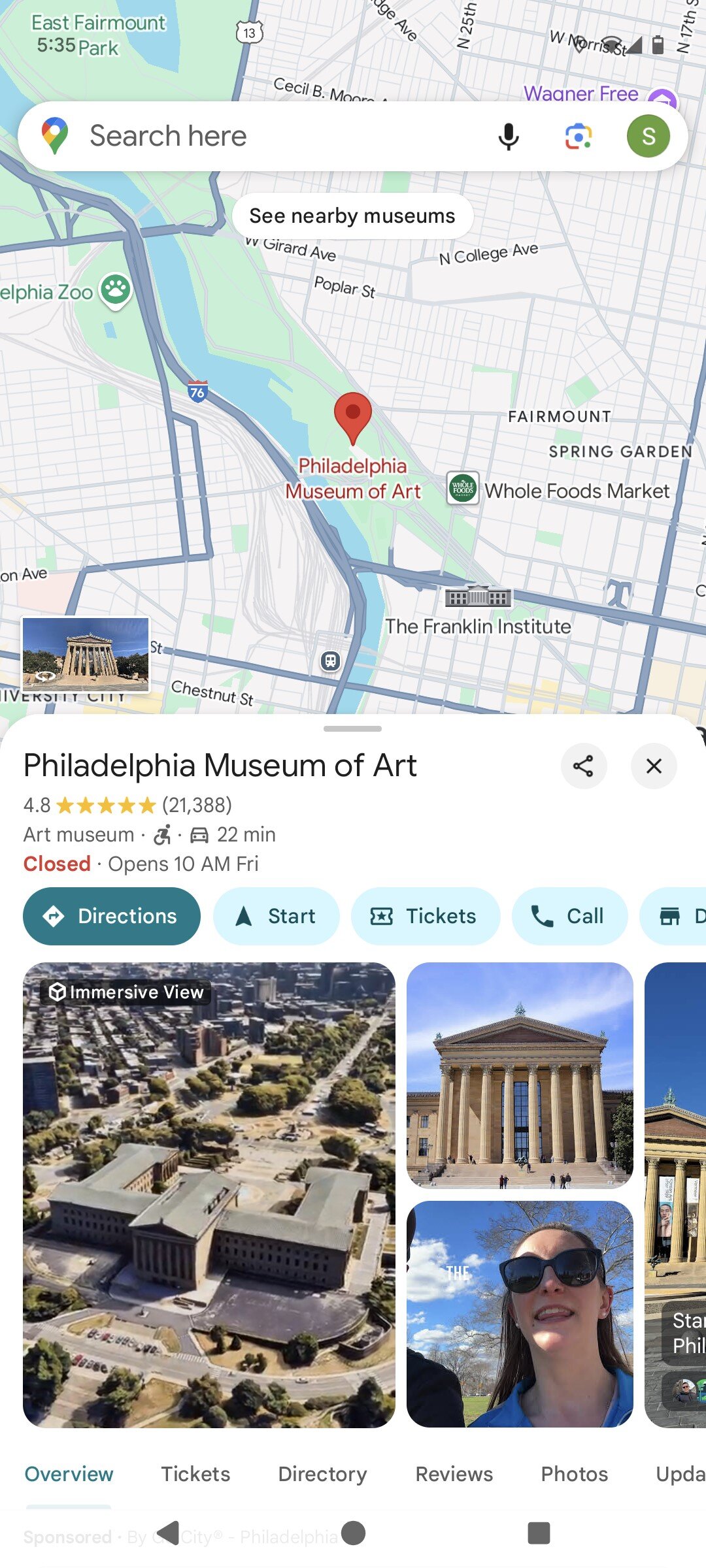Screen dimensions: 706x1568
Task: Click the transit station icon on the map
Action: click(330, 661)
